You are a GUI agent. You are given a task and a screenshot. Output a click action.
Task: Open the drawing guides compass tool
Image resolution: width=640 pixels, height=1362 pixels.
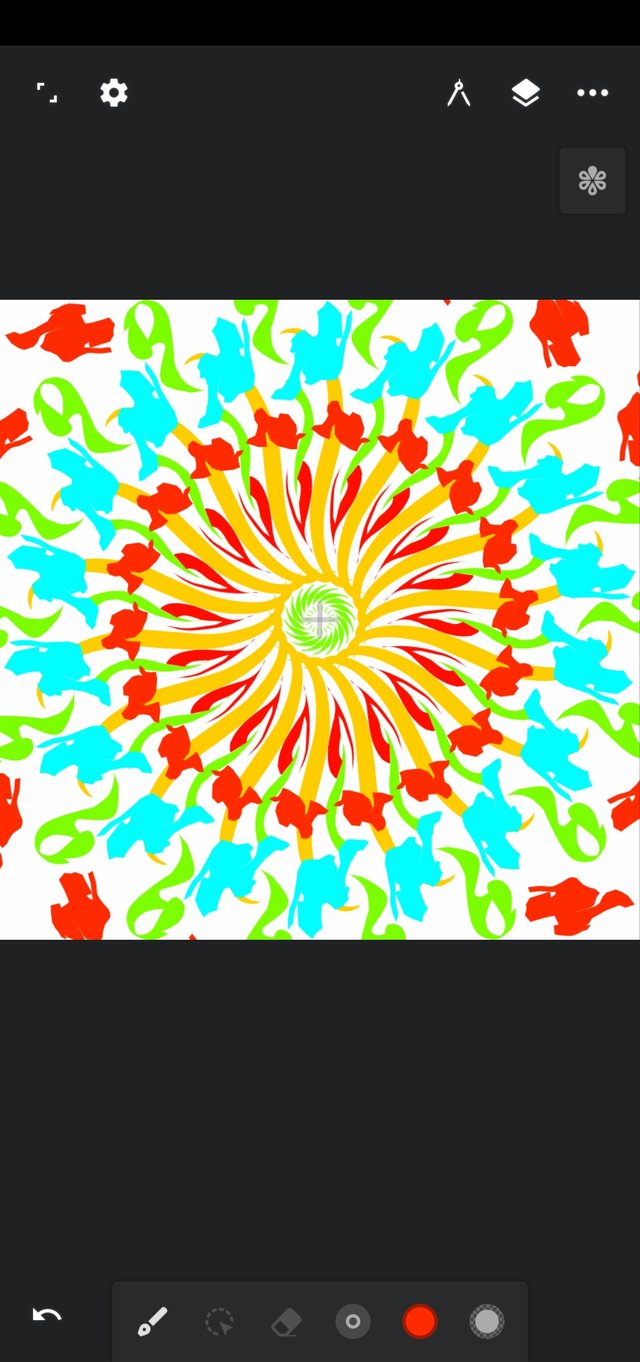click(x=459, y=93)
